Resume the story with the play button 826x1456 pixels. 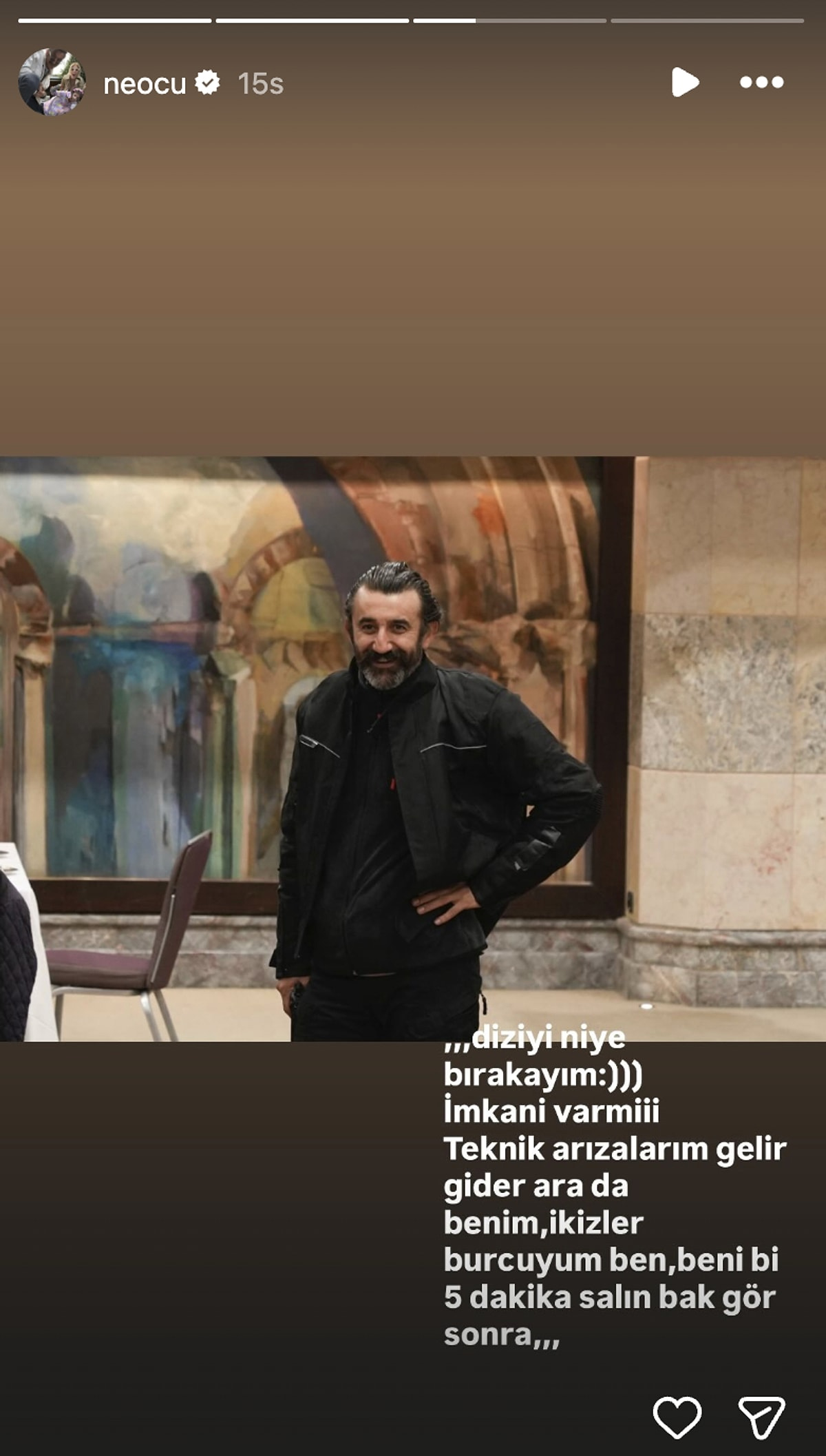click(684, 83)
